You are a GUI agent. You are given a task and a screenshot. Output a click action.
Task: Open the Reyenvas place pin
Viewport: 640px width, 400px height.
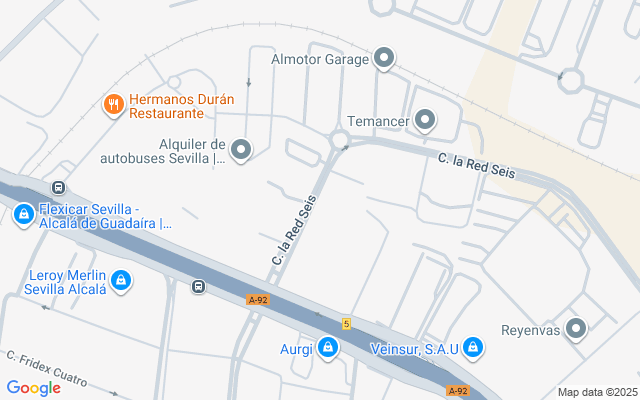pos(576,328)
